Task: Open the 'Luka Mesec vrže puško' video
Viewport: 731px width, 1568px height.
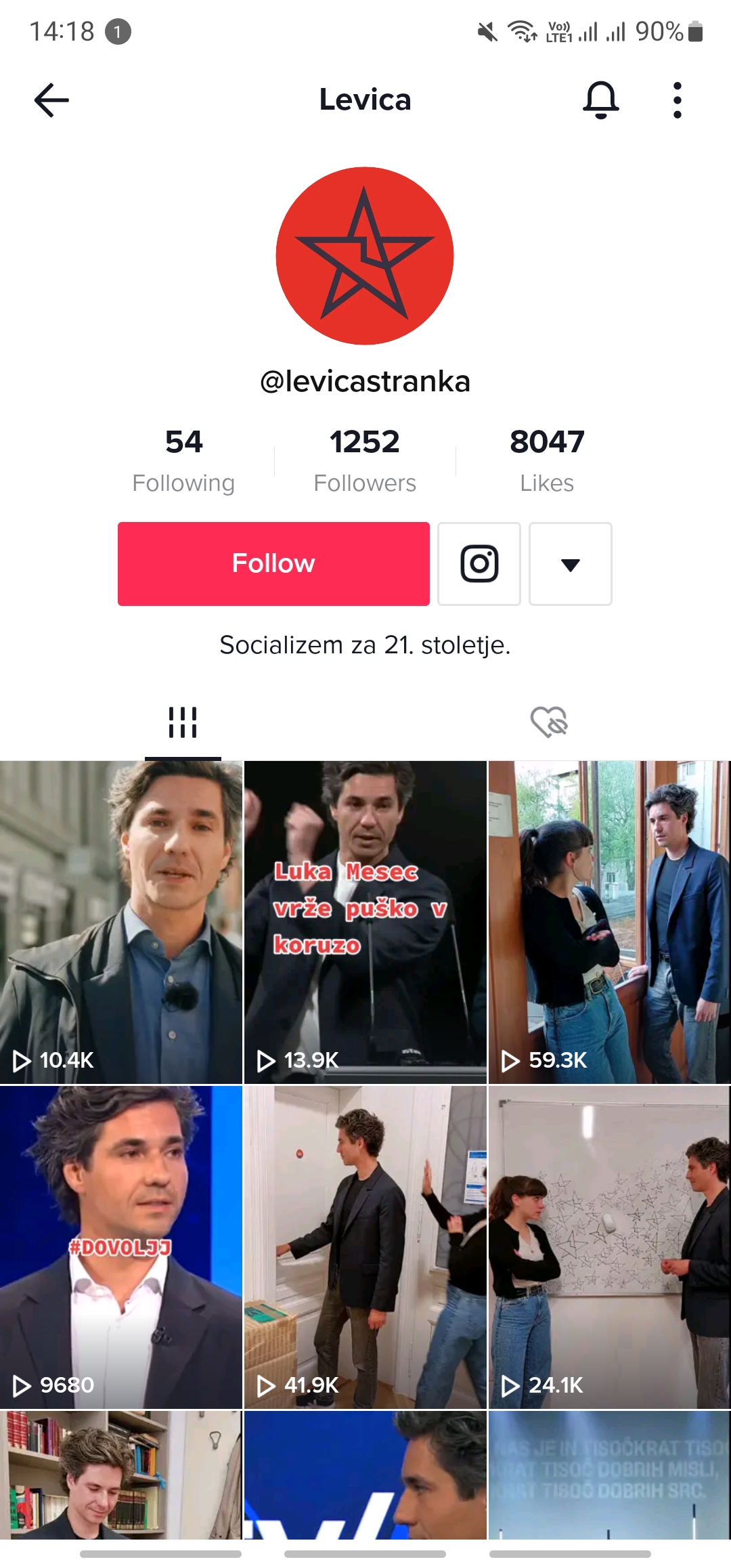Action: click(x=365, y=921)
